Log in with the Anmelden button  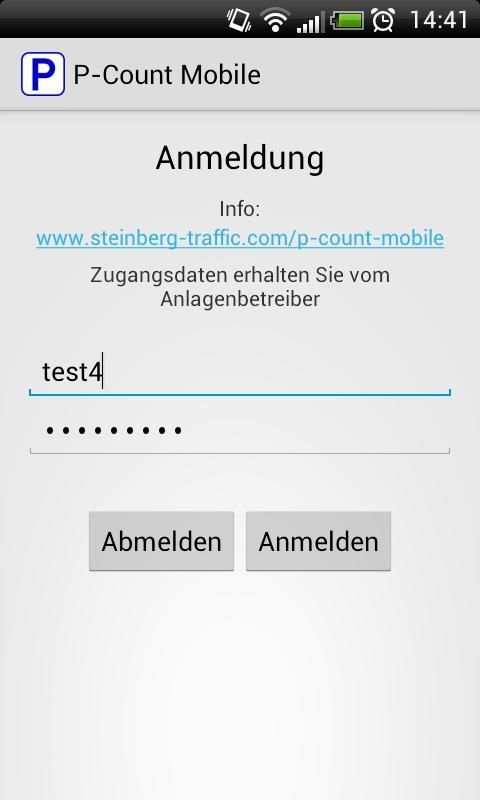[318, 541]
